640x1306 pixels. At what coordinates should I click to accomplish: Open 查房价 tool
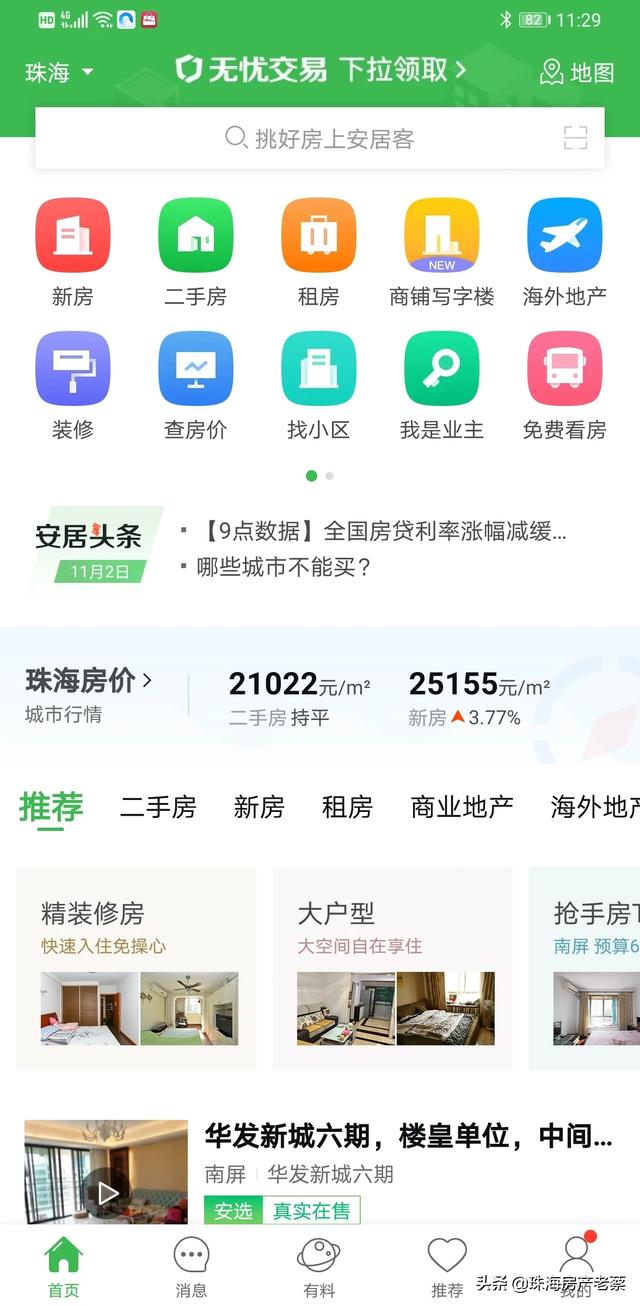[195, 385]
